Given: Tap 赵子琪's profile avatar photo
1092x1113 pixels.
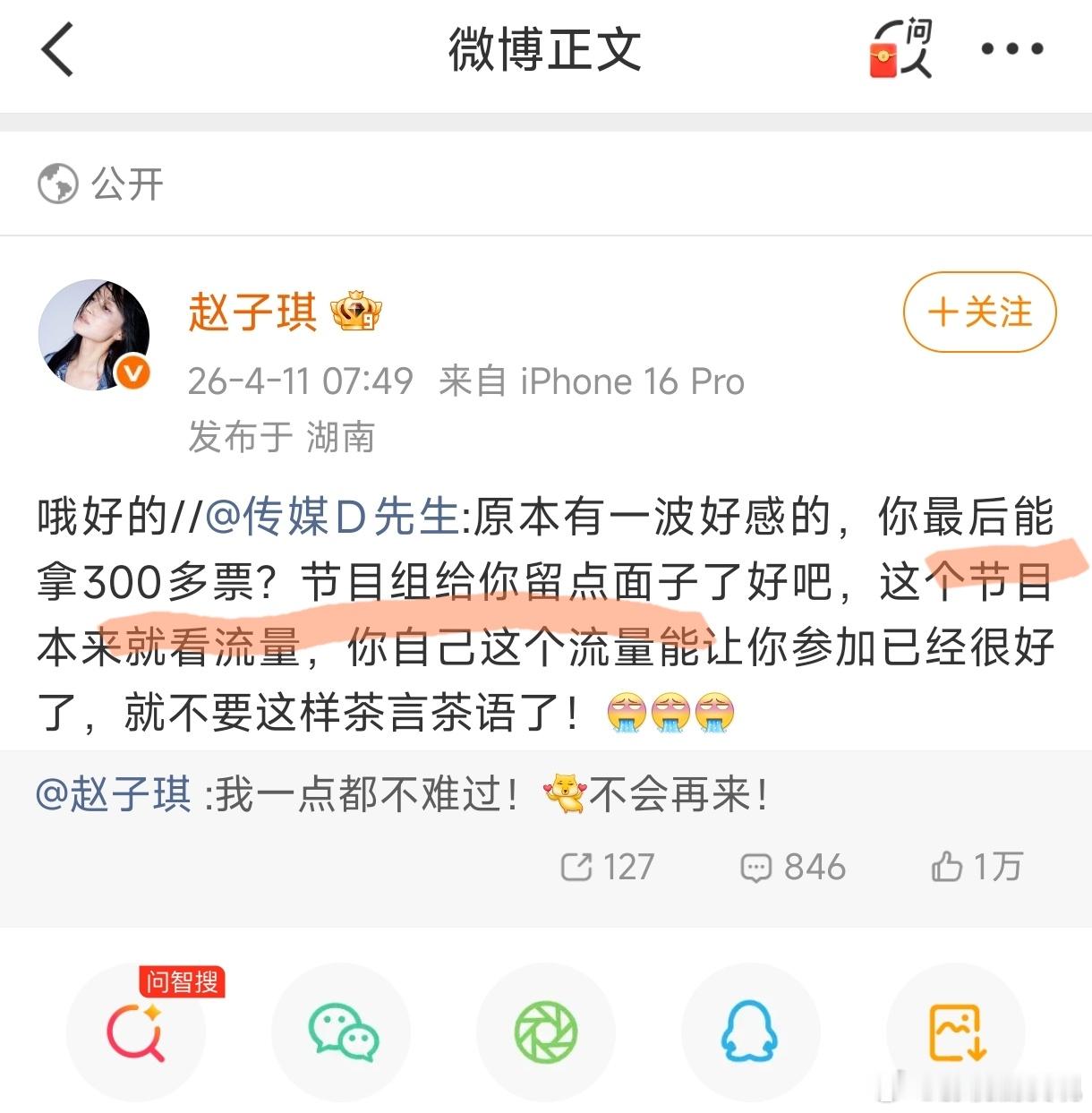Looking at the screenshot, I should [x=94, y=336].
